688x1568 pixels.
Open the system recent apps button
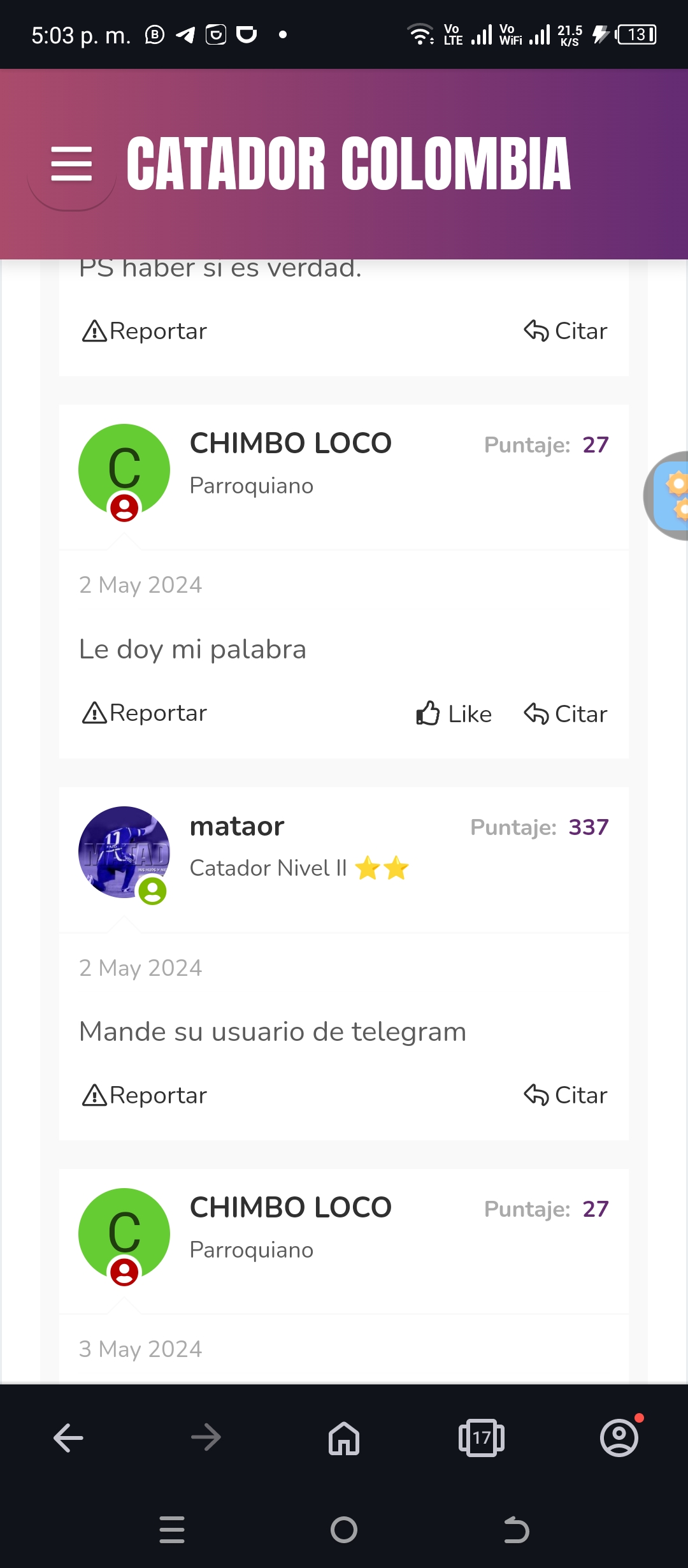pos(172,1530)
